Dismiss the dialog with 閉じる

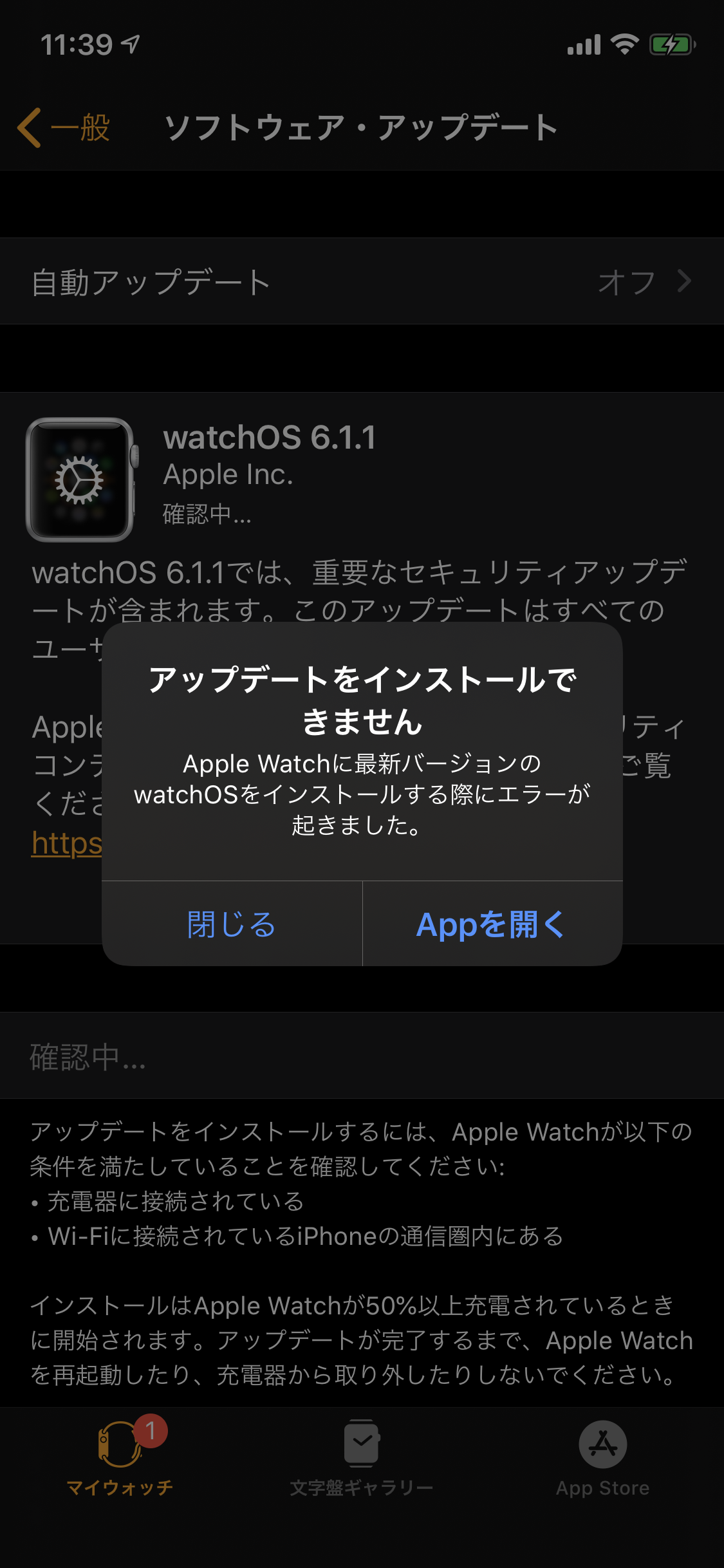pos(232,924)
